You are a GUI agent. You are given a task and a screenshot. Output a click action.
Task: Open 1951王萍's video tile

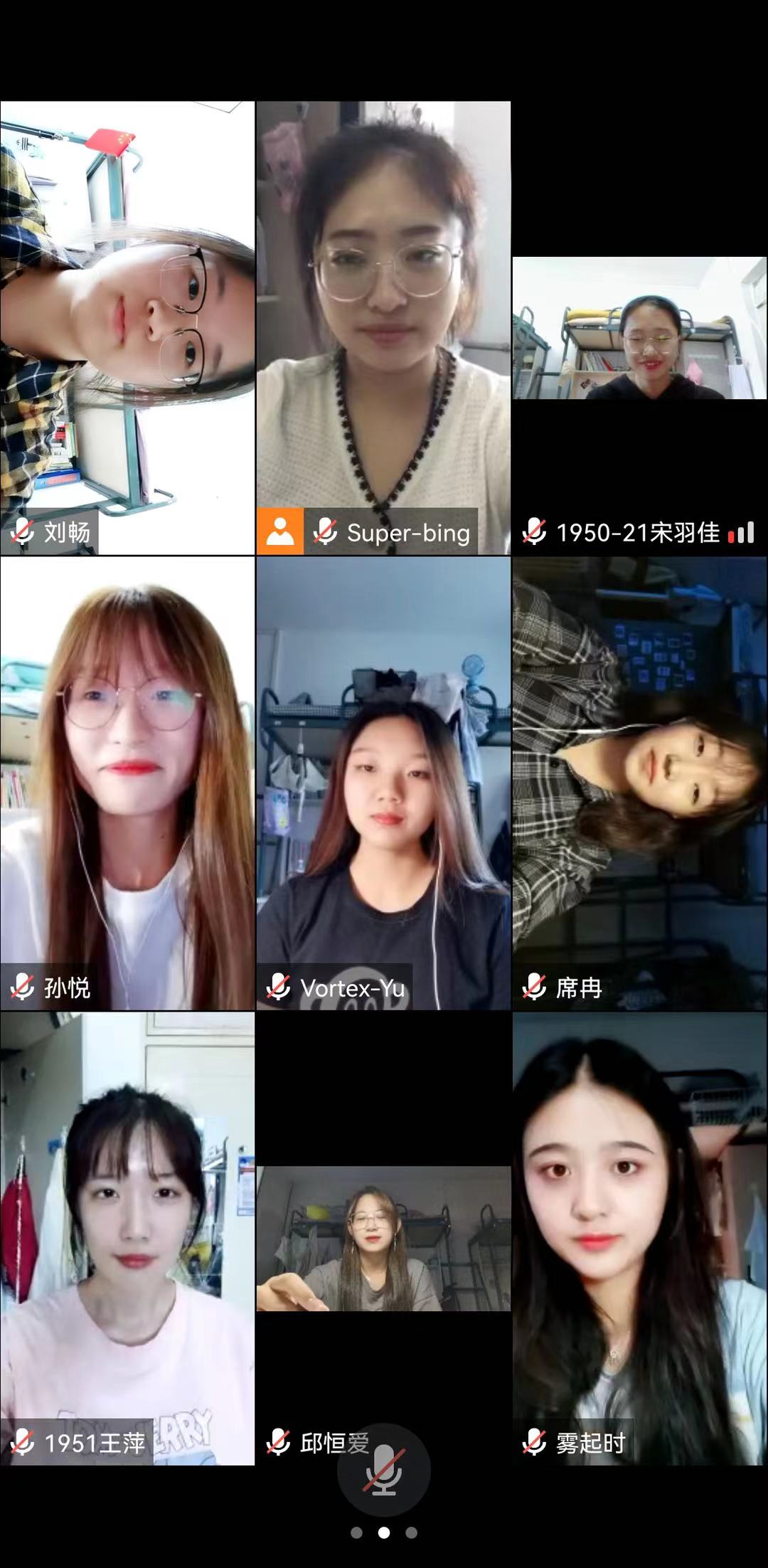[x=127, y=1238]
